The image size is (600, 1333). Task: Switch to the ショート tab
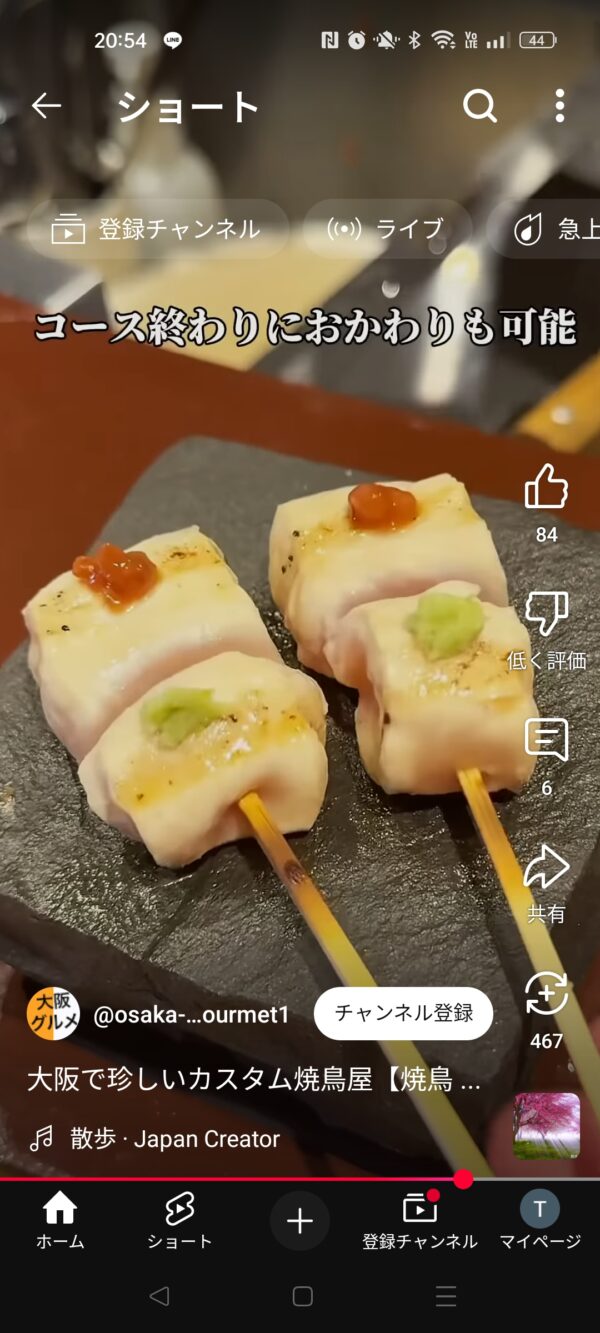click(180, 1221)
